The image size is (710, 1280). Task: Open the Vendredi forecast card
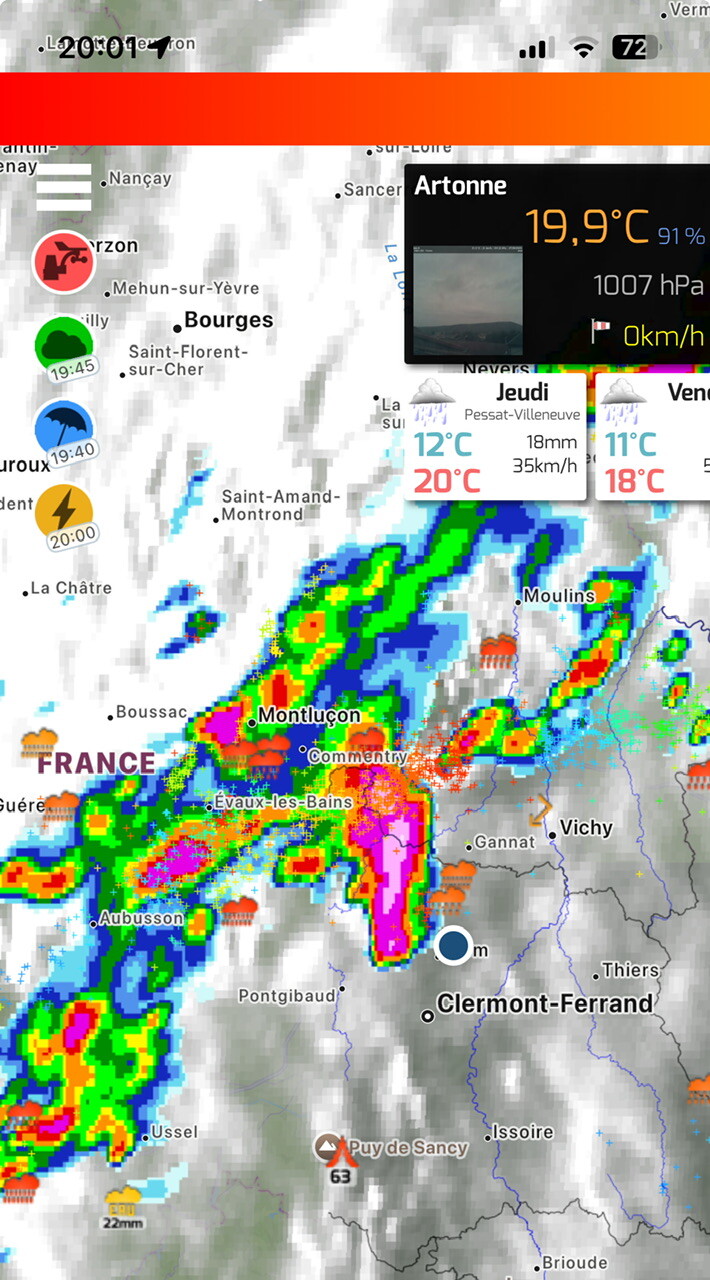[652, 436]
